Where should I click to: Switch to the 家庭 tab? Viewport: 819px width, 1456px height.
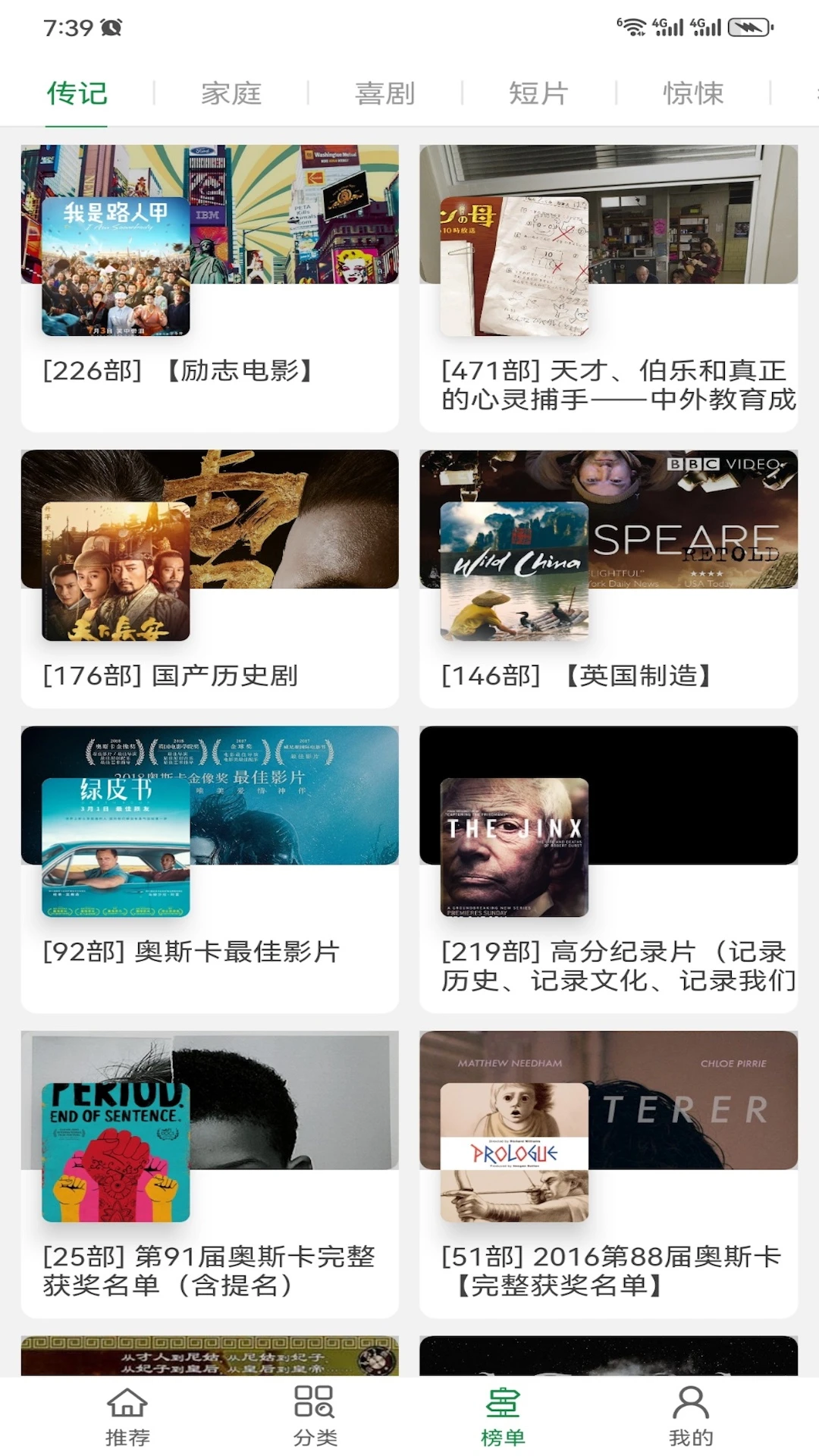[x=231, y=93]
